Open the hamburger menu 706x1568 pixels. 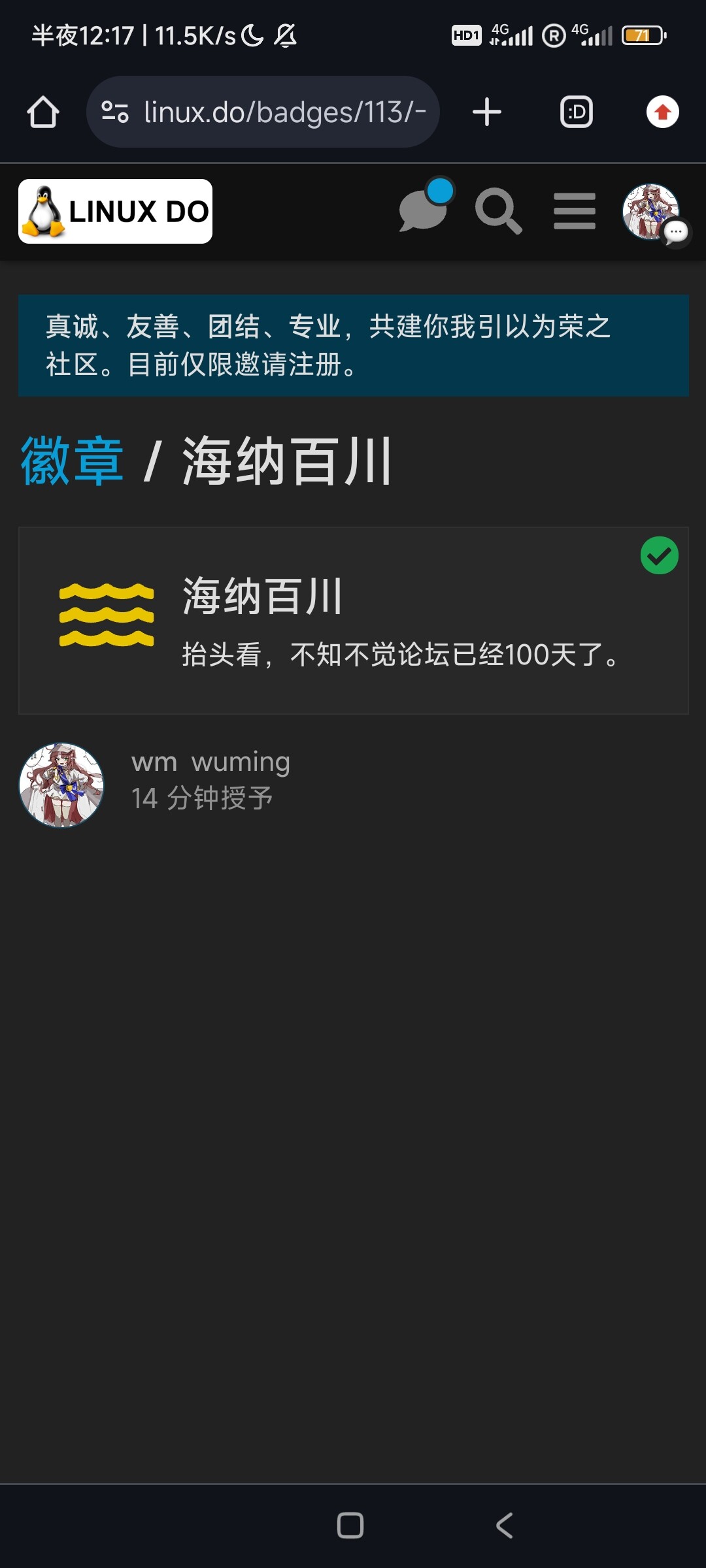tap(575, 211)
